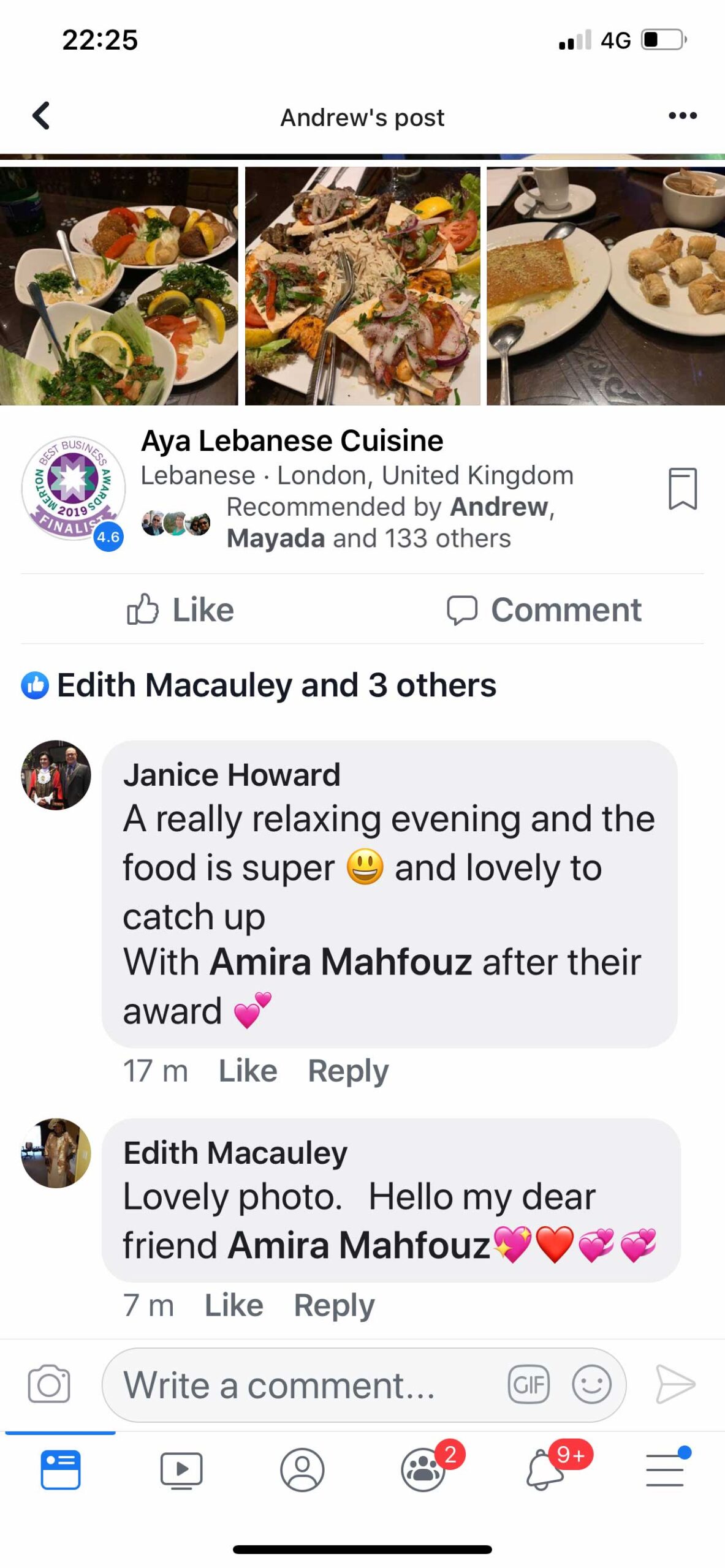This screenshot has width=725, height=1568.
Task: Like Edith Macauley's comment
Action: click(233, 1305)
